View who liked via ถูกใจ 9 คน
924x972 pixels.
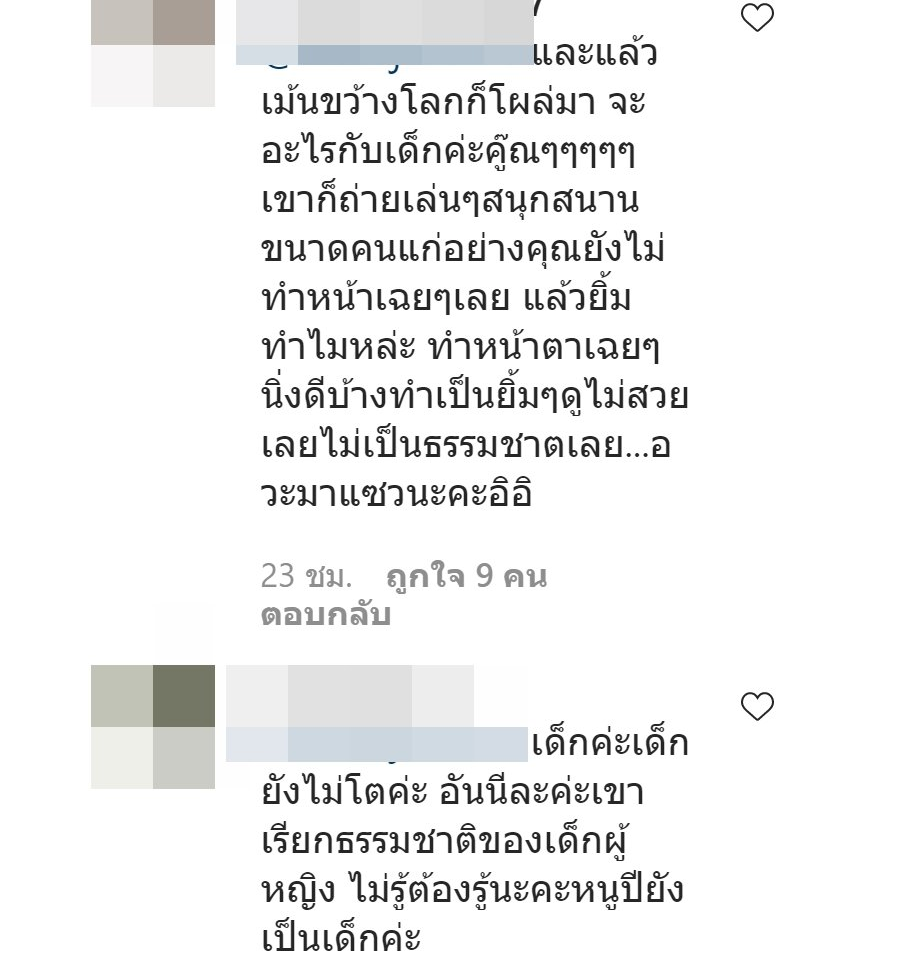click(466, 577)
